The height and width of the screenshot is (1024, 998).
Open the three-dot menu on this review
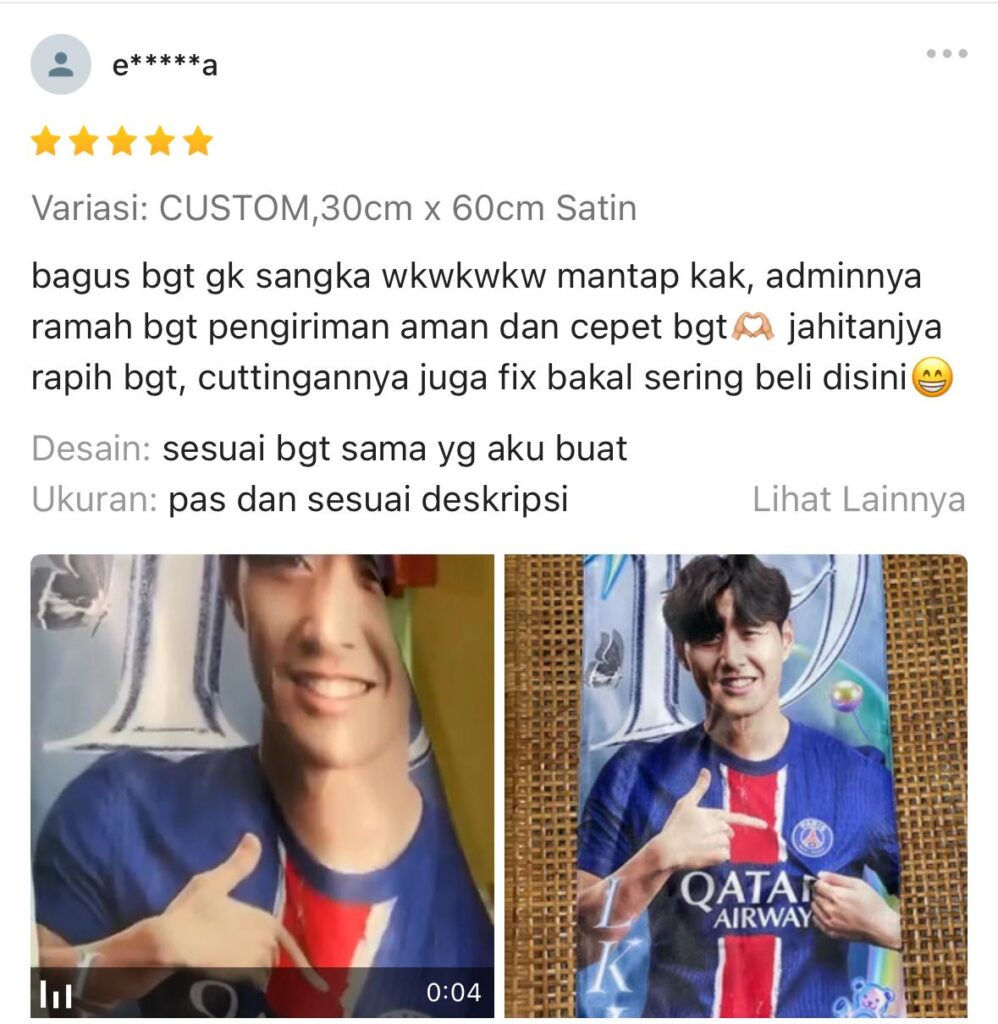[x=946, y=54]
